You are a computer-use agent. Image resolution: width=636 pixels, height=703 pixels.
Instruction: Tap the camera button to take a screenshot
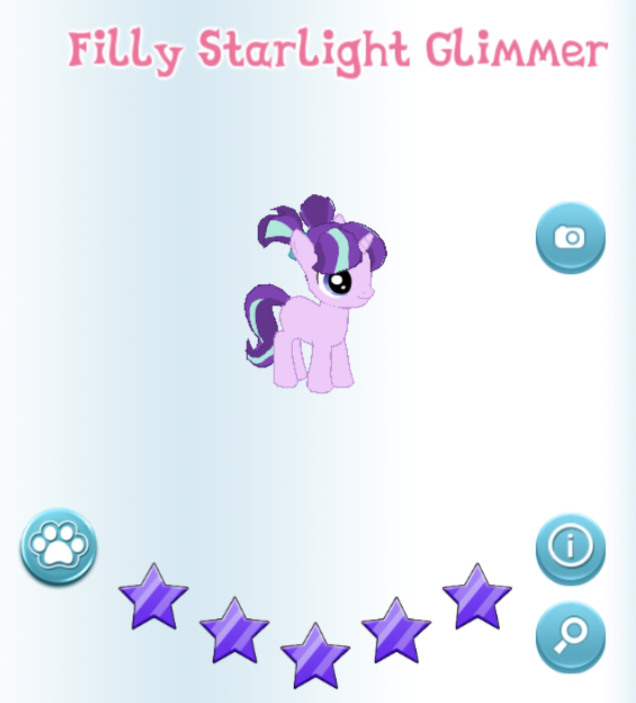tap(570, 238)
